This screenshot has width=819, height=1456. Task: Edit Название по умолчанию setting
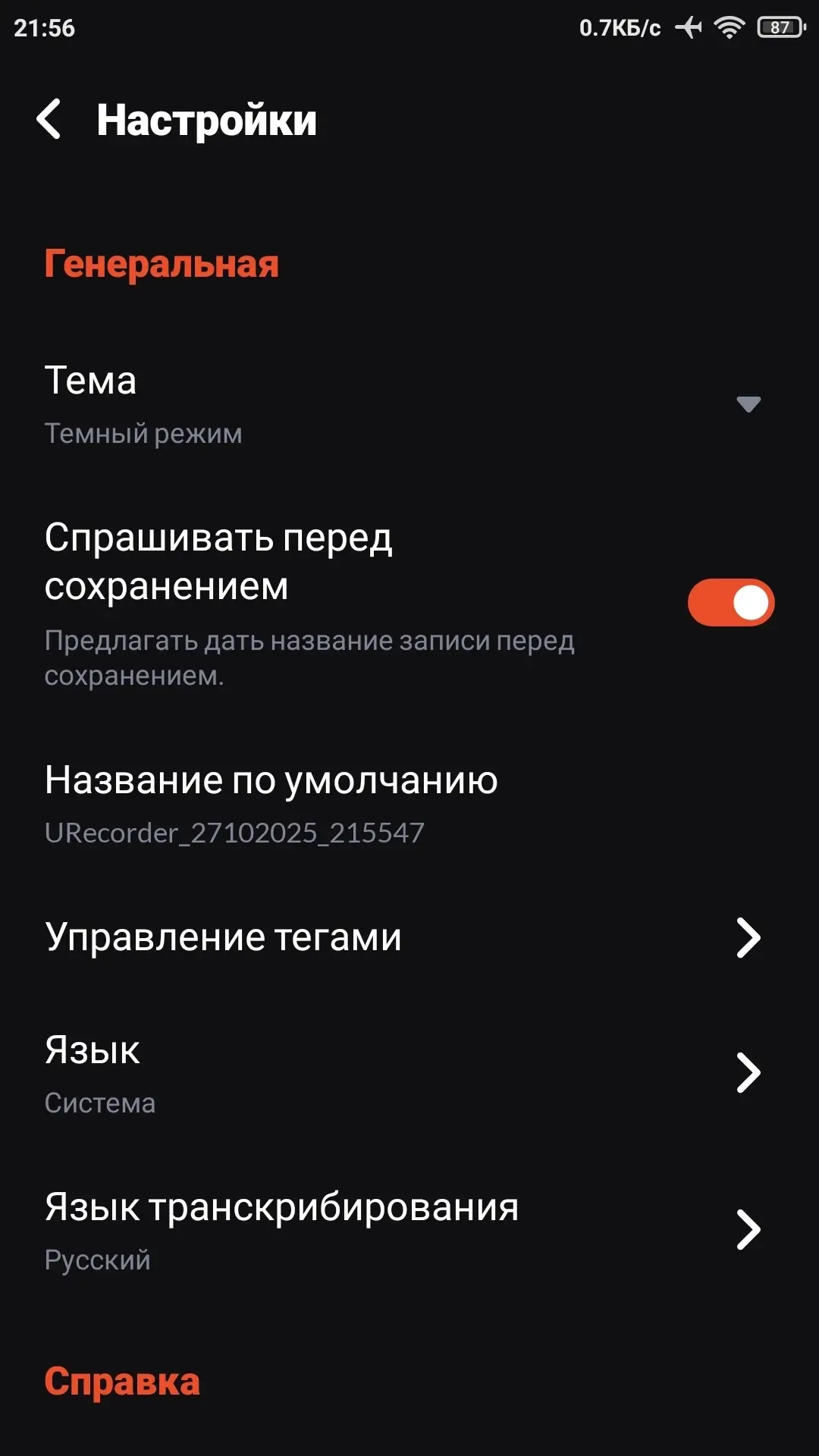click(x=271, y=804)
